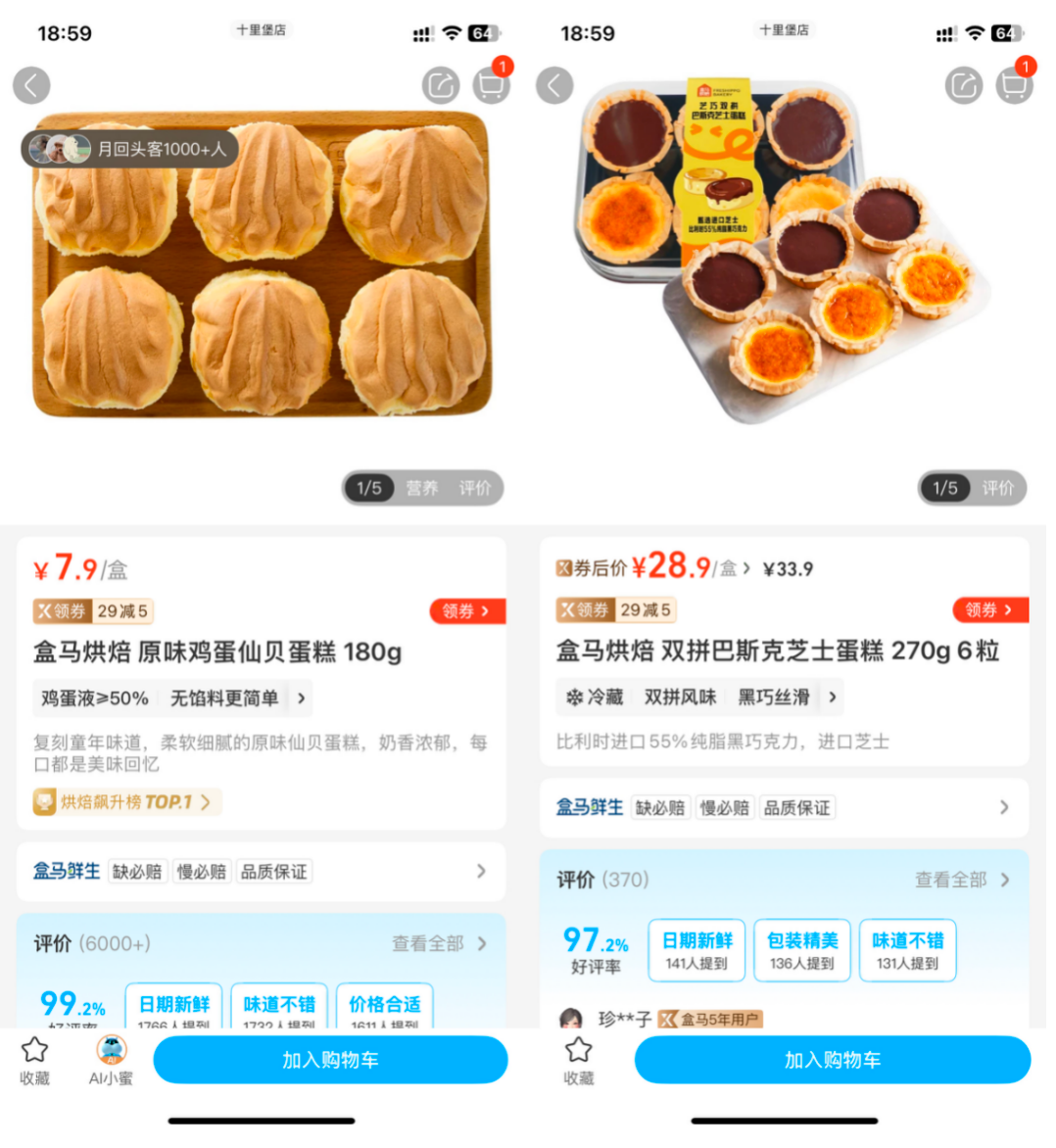View all 6000+ reviews
This screenshot has height=1148, width=1056.
point(439,943)
